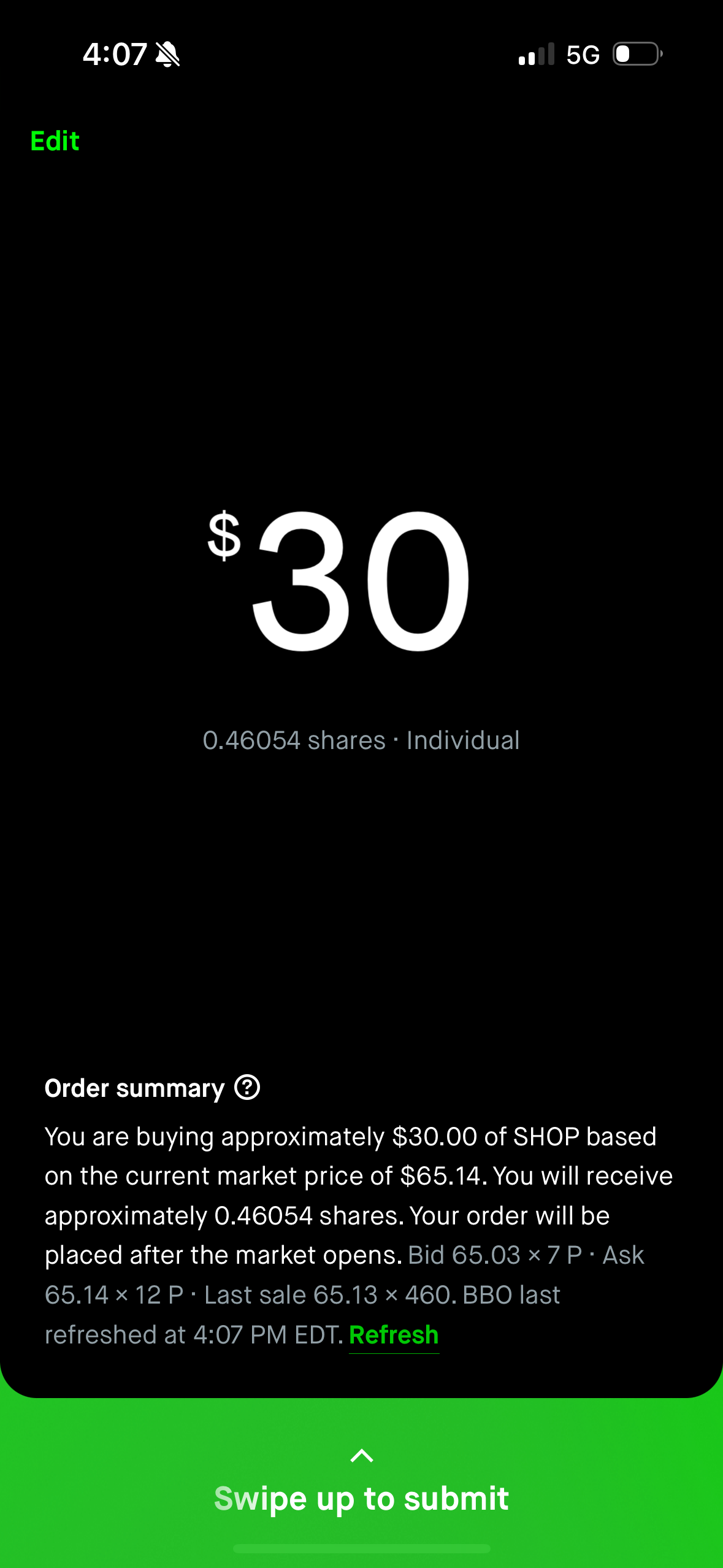Tap the 5G network indicator
723x1568 pixels.
[x=584, y=55]
